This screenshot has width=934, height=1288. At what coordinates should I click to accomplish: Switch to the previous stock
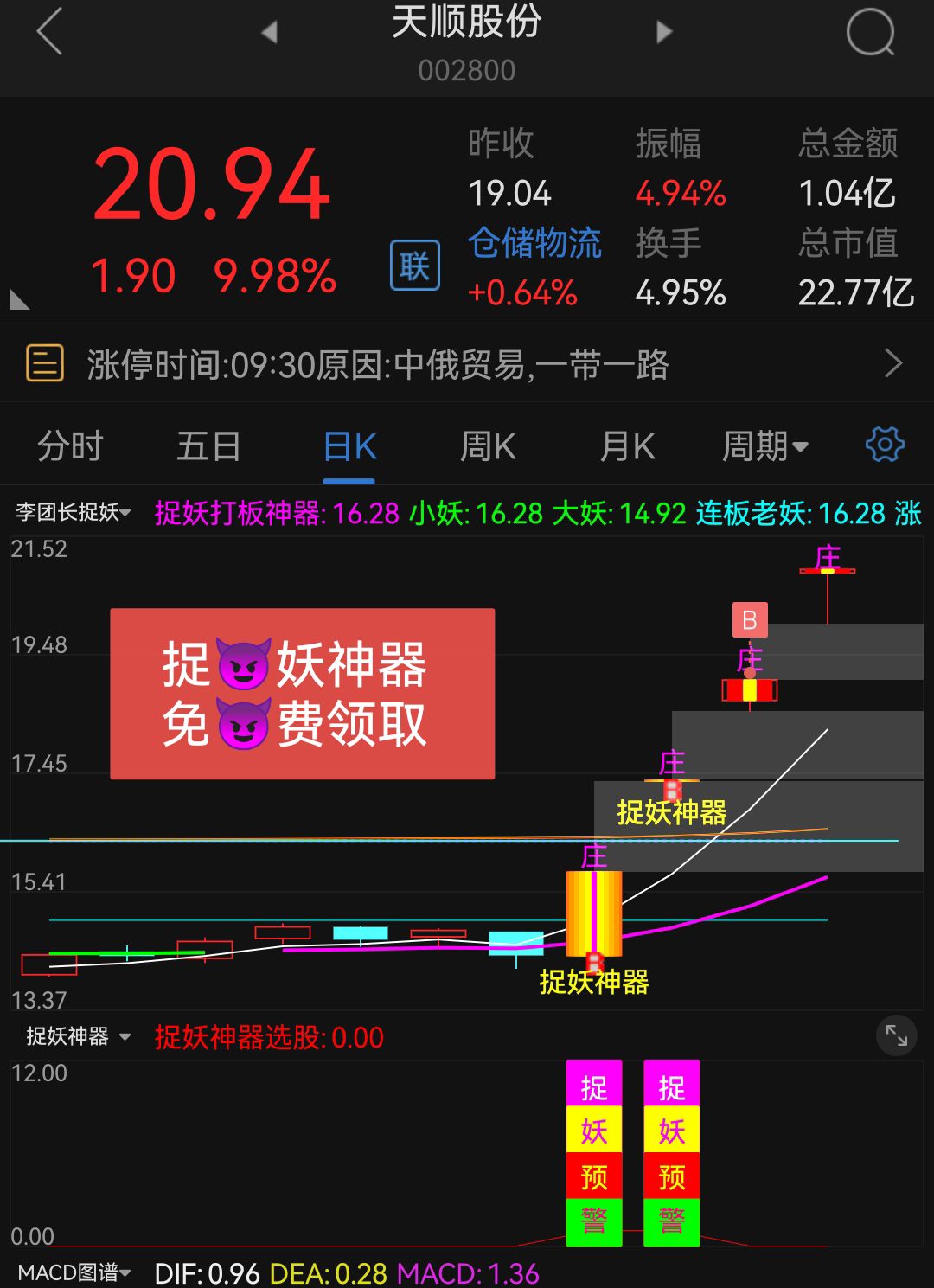[269, 33]
